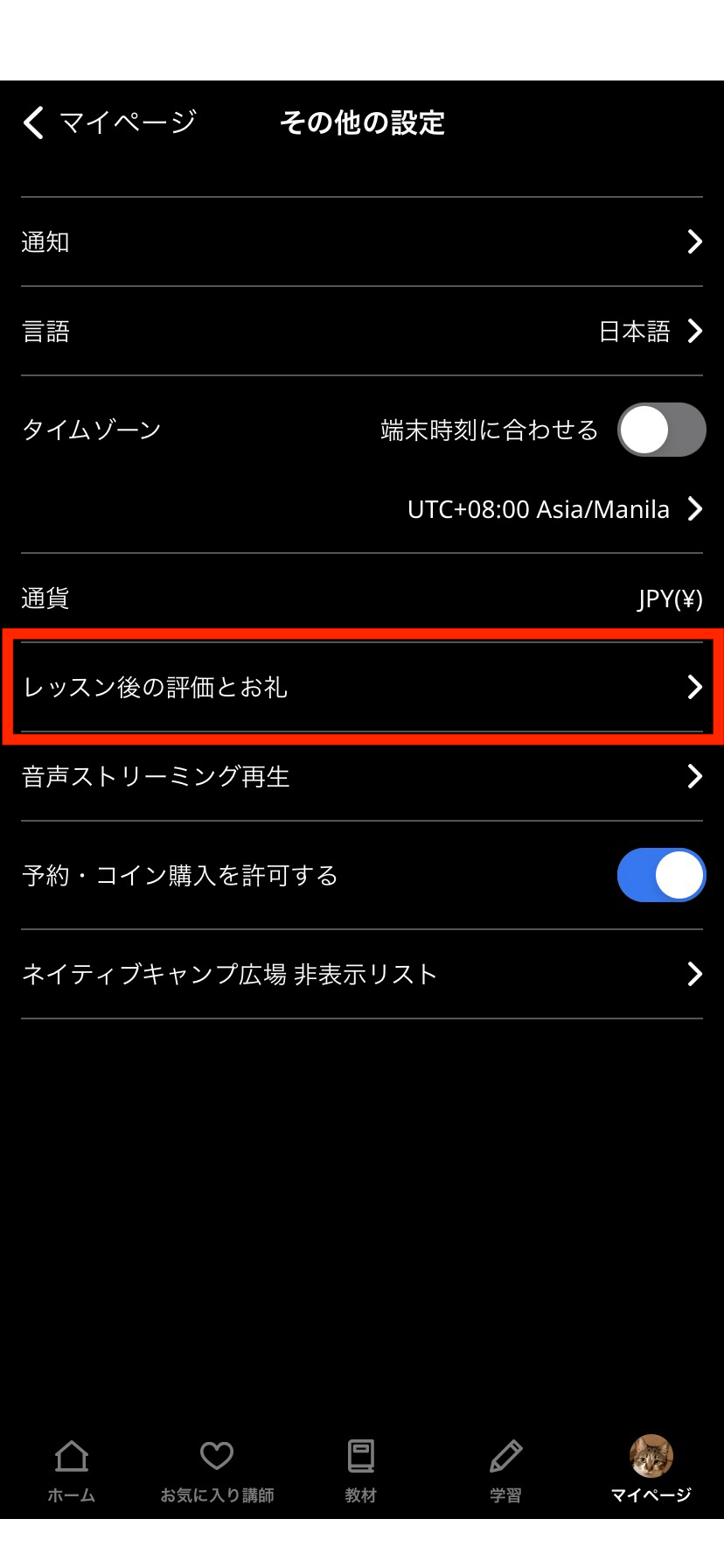Open the UTC+08:00 Asia/Manila timezone picker
This screenshot has width=724, height=1568.
coord(554,509)
